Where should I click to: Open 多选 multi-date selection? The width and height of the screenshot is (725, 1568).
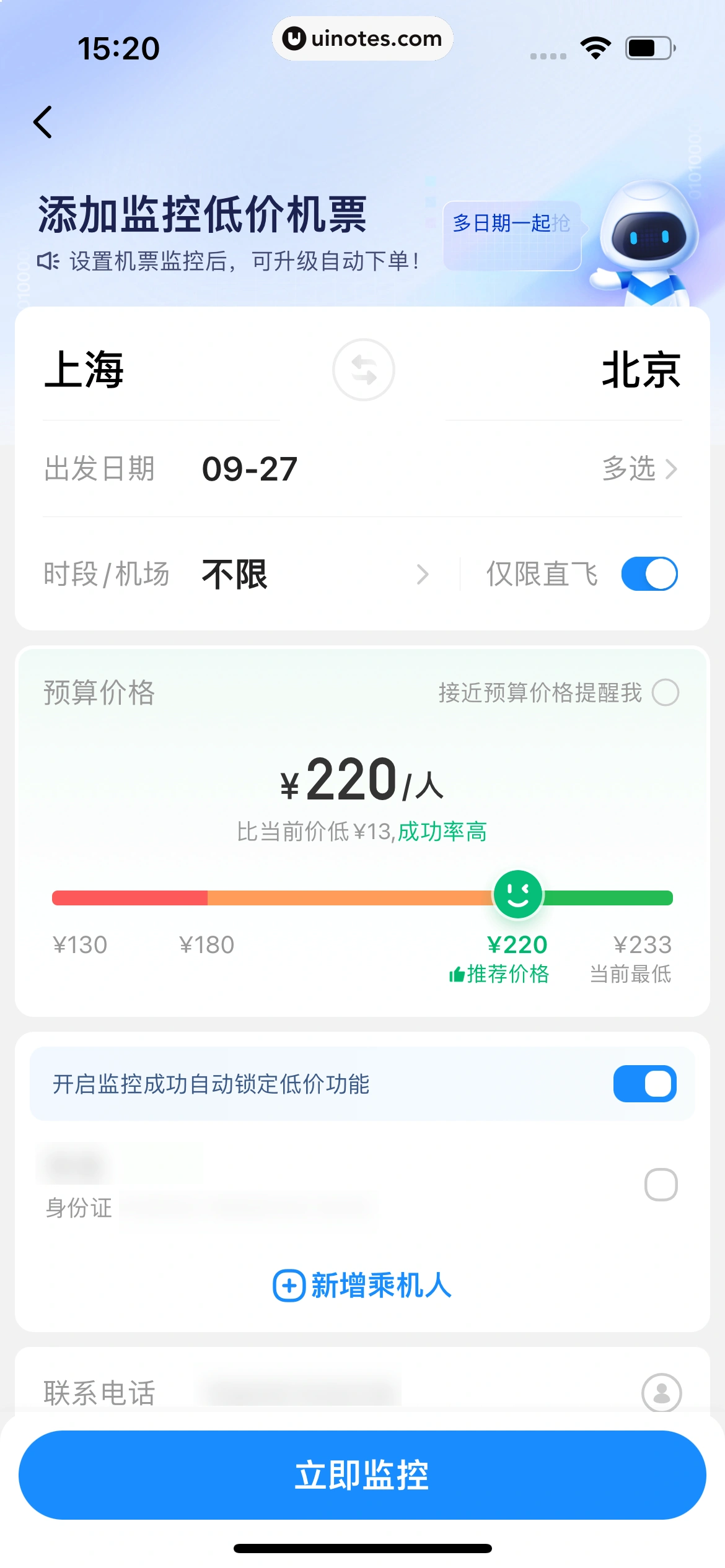tap(639, 469)
